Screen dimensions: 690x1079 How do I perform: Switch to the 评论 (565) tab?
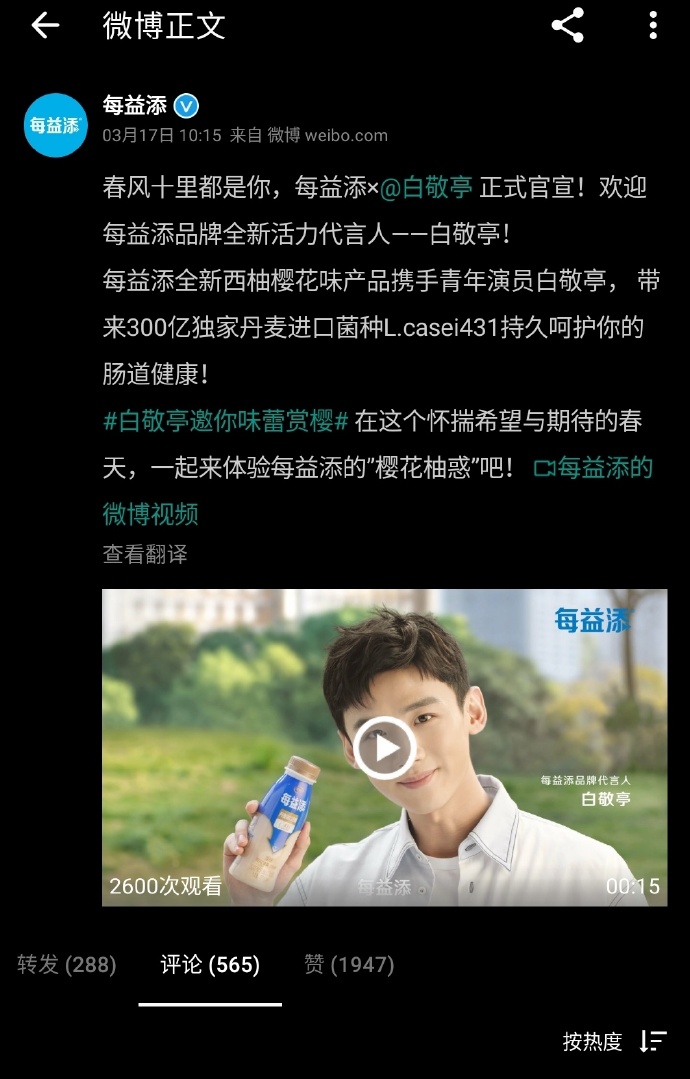click(210, 964)
